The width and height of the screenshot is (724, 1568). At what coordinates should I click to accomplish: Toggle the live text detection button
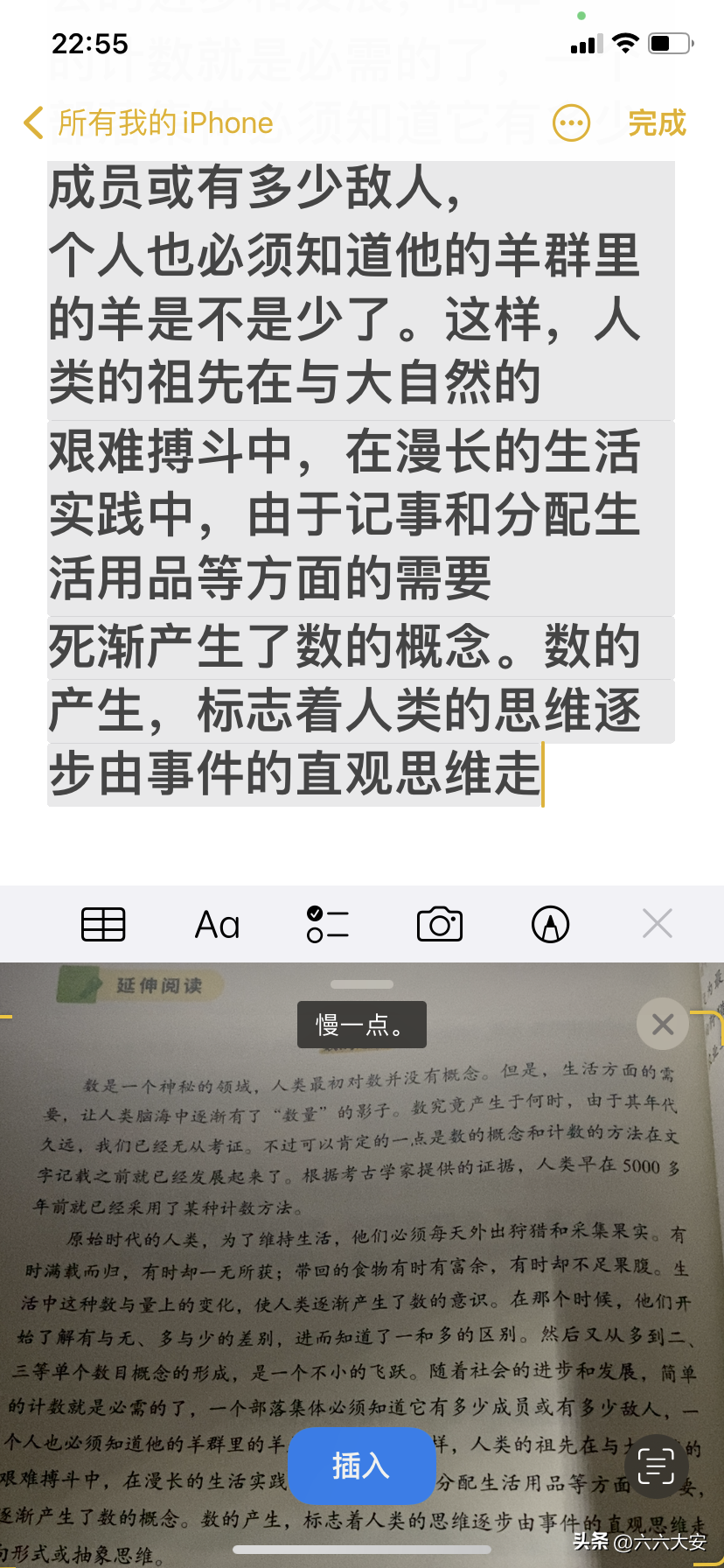[656, 1466]
